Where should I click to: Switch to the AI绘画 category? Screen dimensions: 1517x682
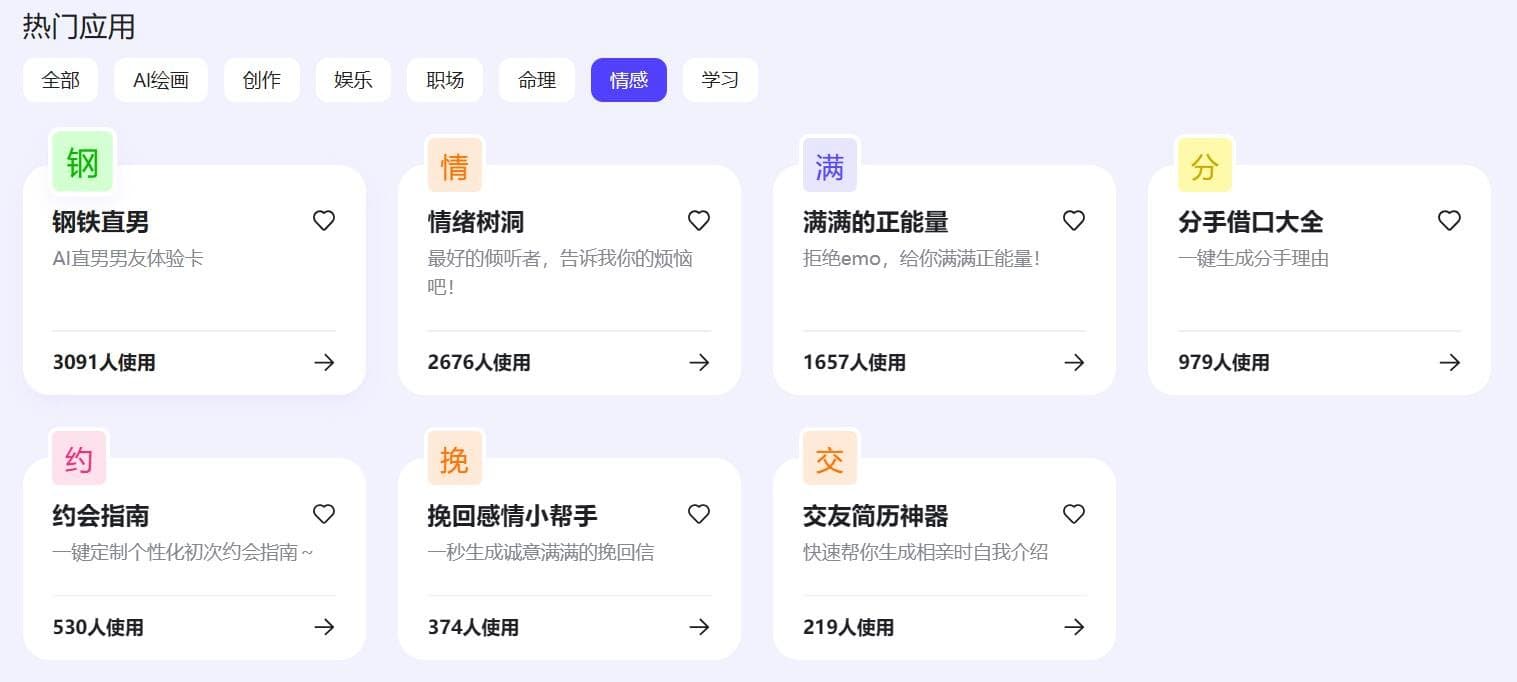(161, 80)
